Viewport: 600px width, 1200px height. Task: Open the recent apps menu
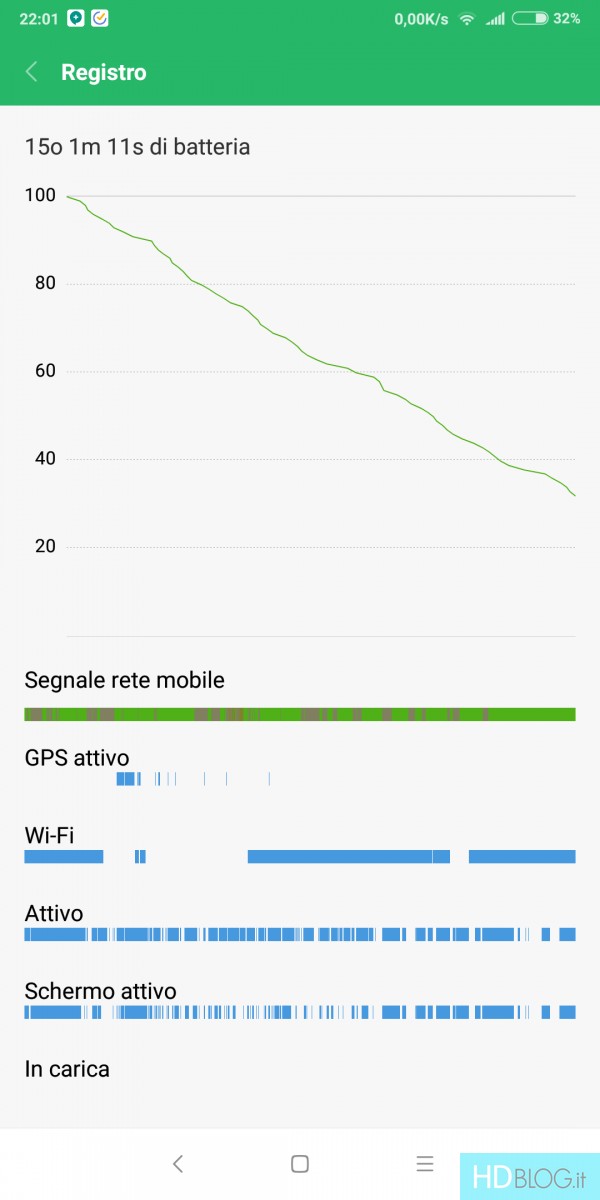tap(425, 1163)
